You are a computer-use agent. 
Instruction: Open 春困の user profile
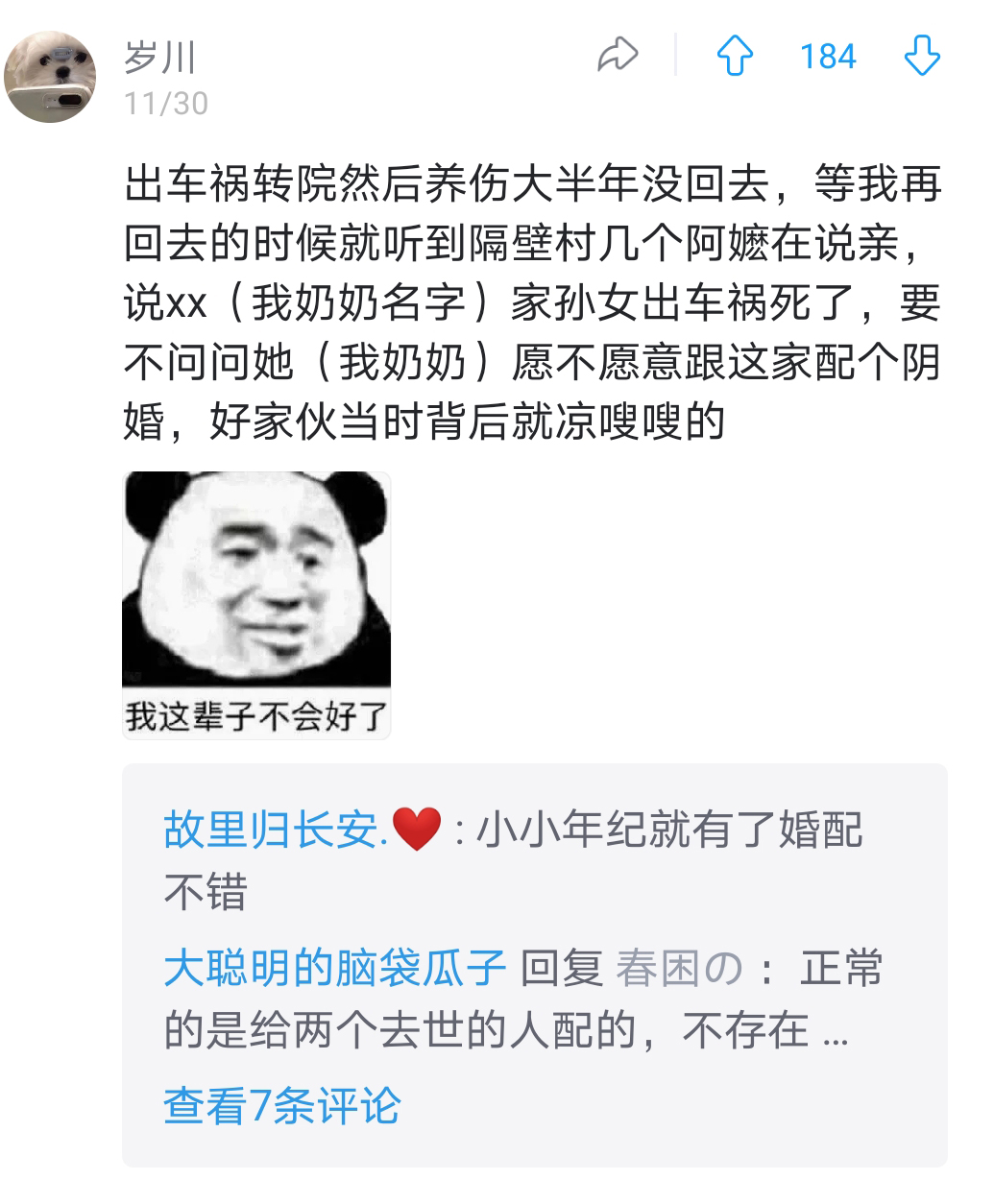[x=679, y=968]
